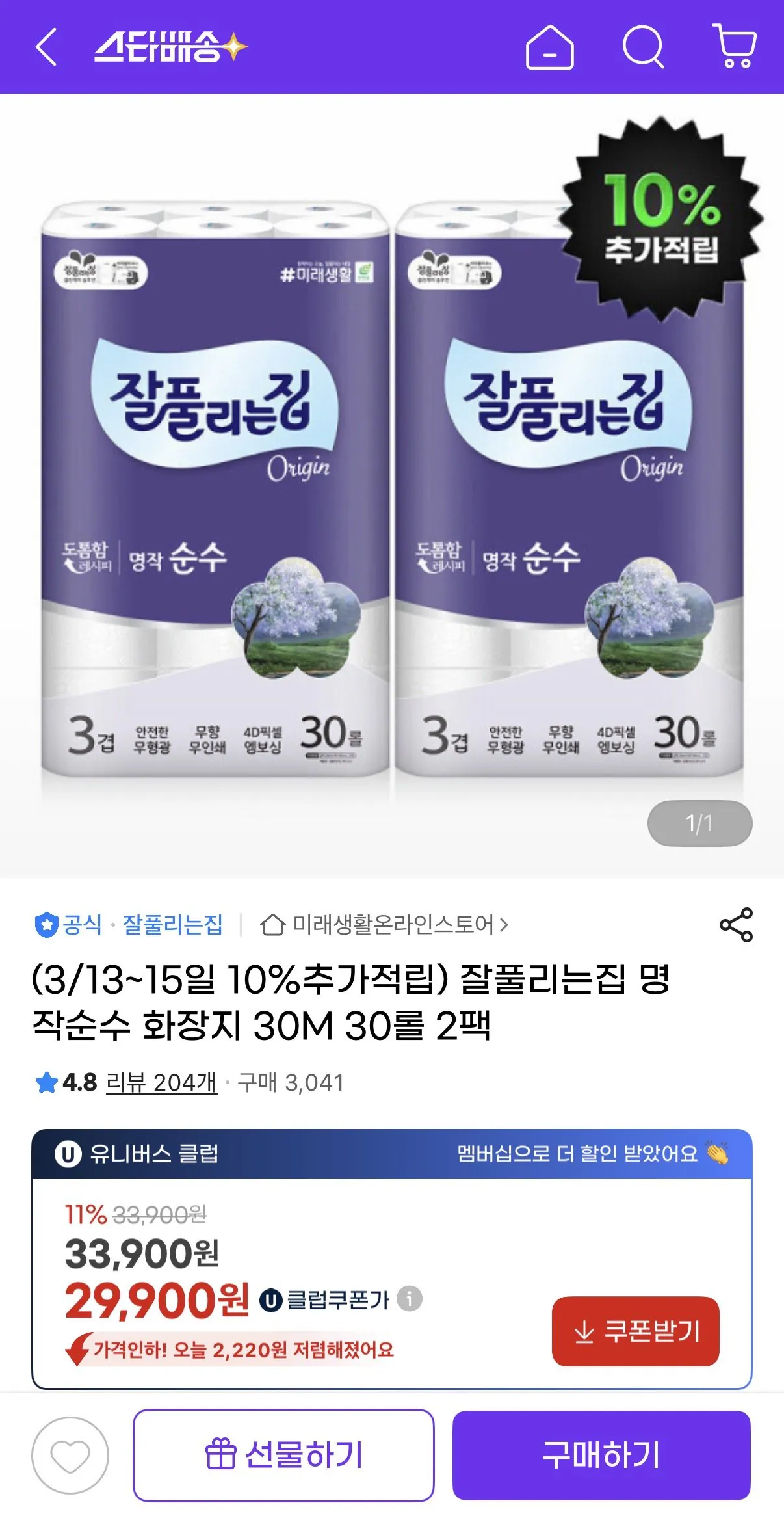Open the toilet paper product image
The height and width of the screenshot is (1518, 784).
391,488
